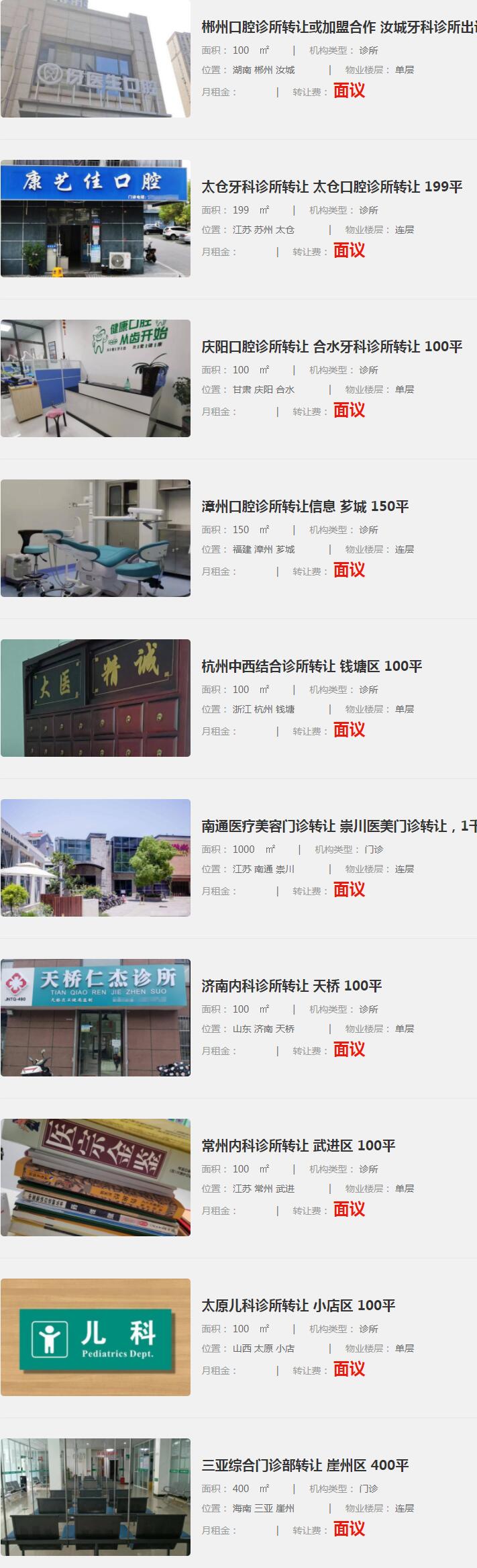View the 庆阳口腔诊所转让 合水 listing

point(331,347)
